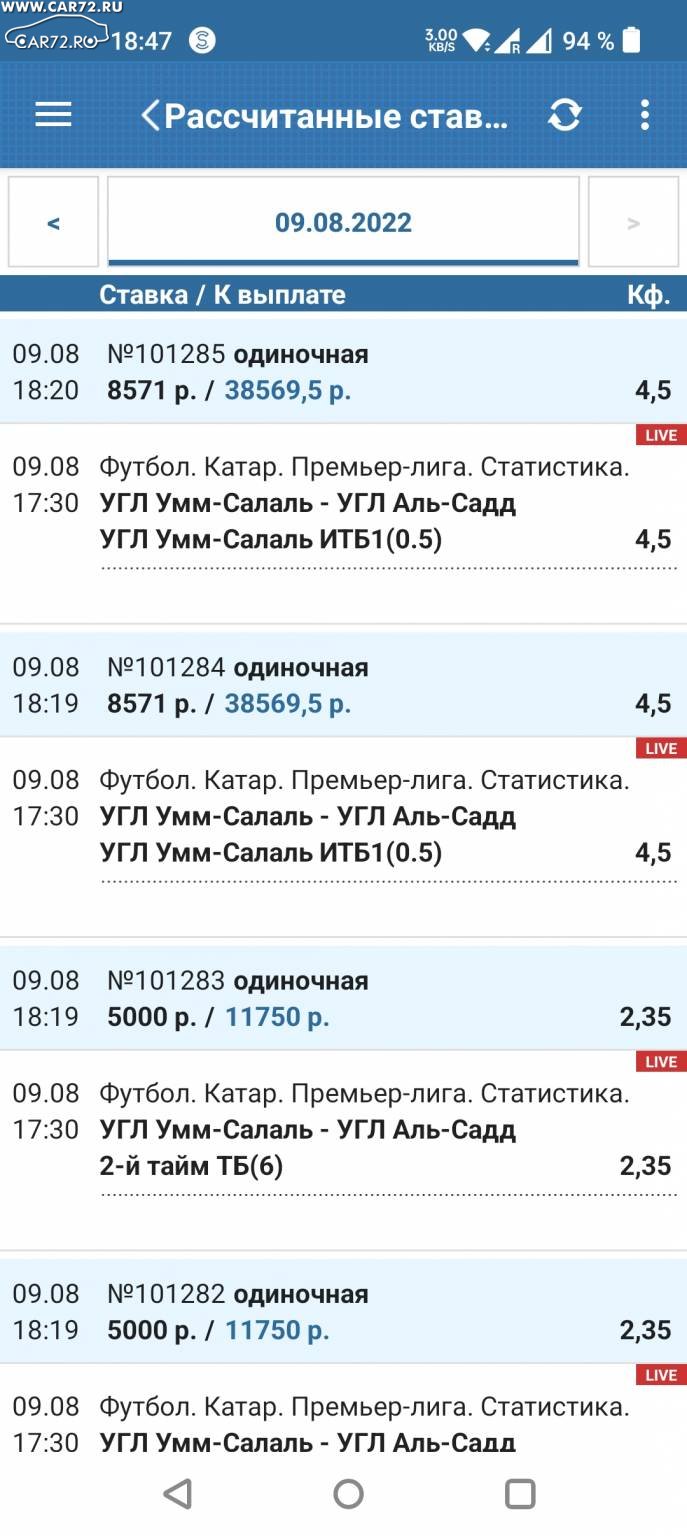Open bet №101283 details
The image size is (687, 1536).
(x=343, y=998)
